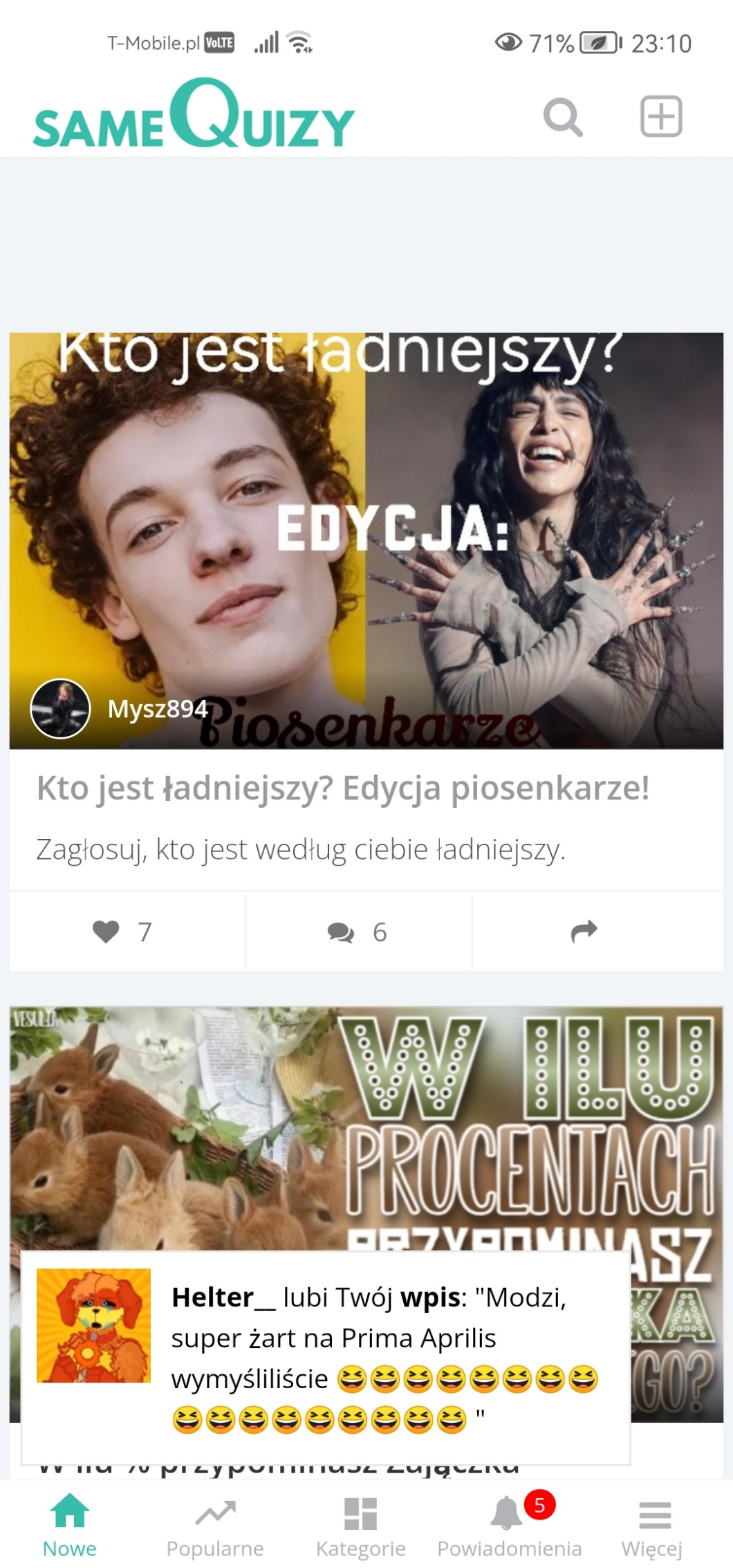Tap the SameQuizy logo in the header
The image size is (733, 1568).
194,116
